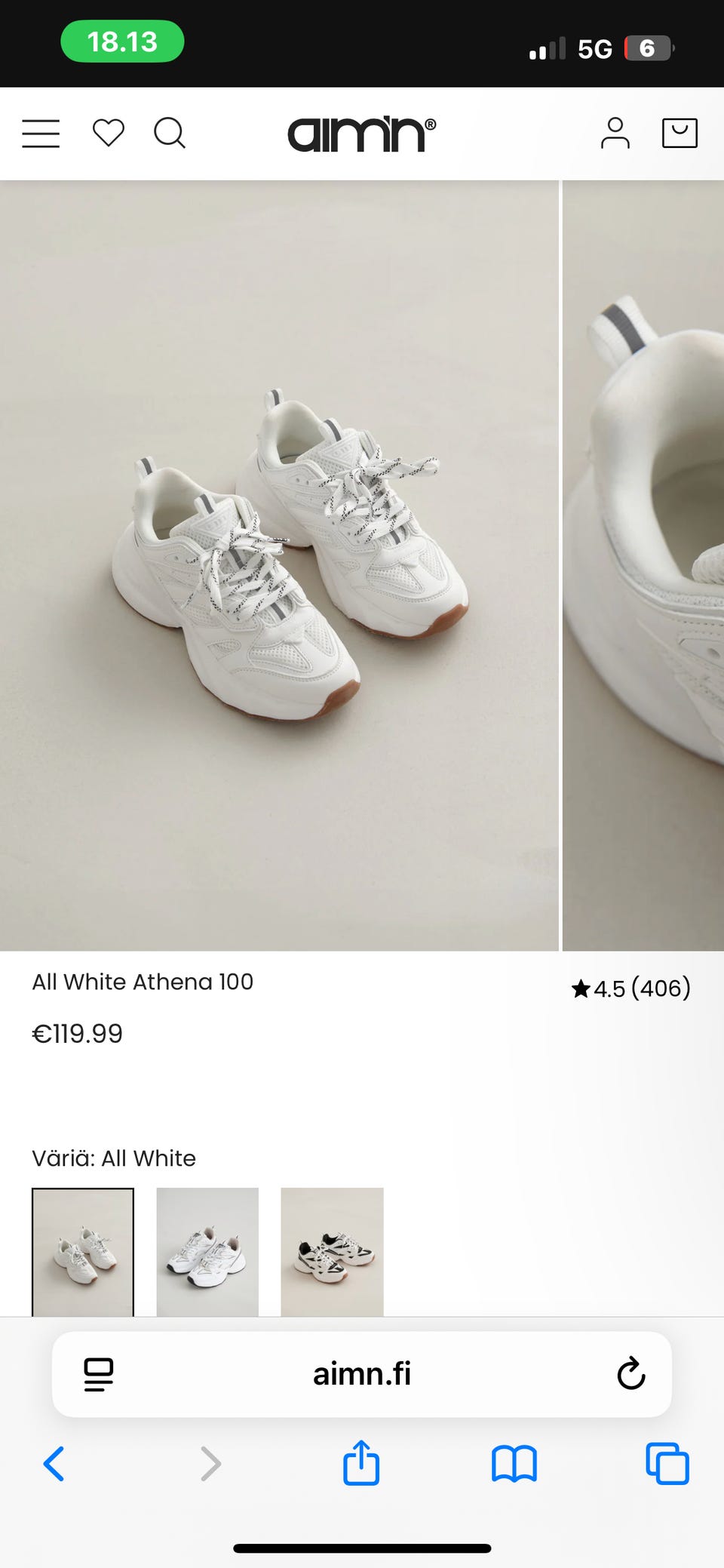View the main white sneakers product photo
Image resolution: width=724 pixels, height=1568 pixels.
click(279, 564)
